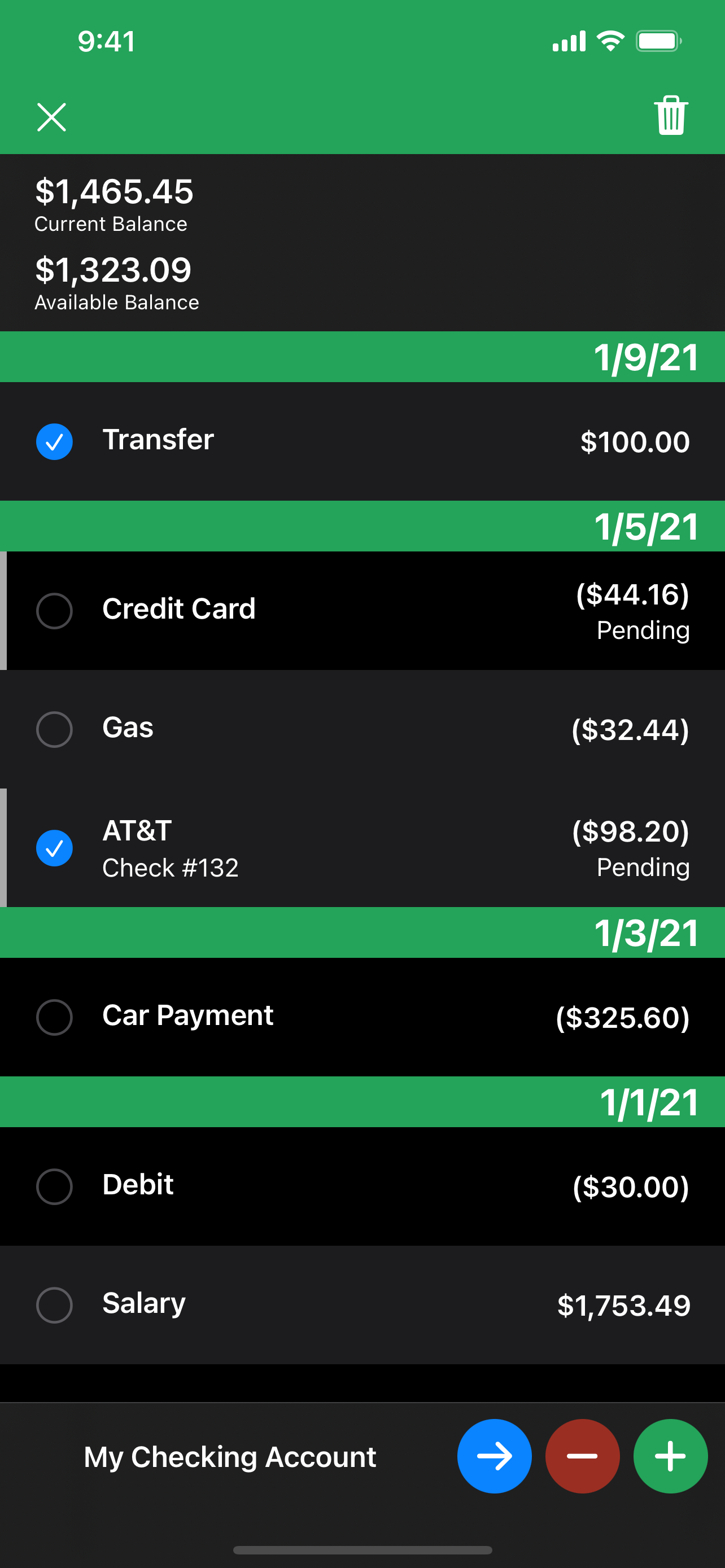The image size is (725, 1568).
Task: Delete selected transactions using the trash icon
Action: click(670, 117)
